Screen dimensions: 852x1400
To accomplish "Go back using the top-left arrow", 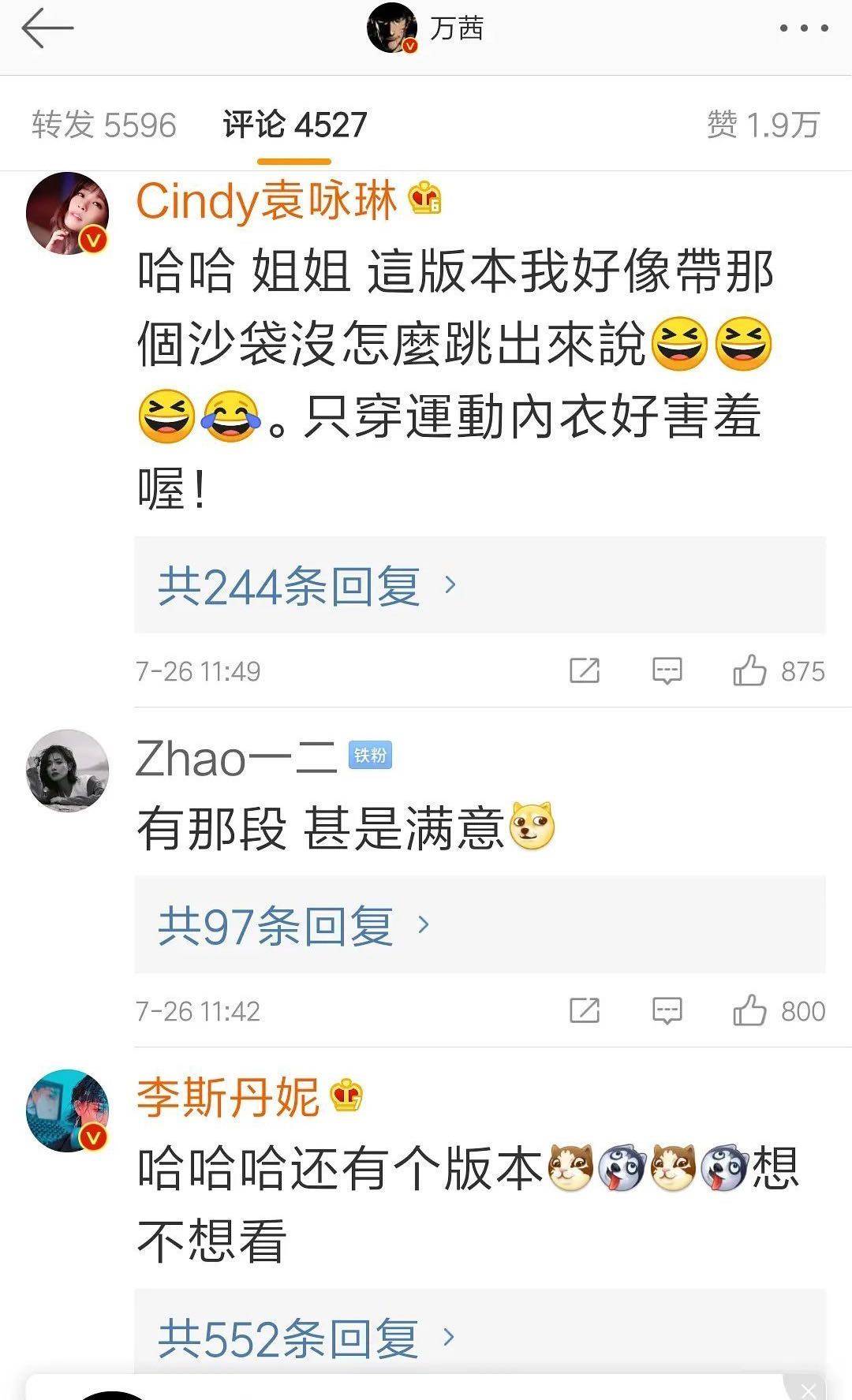I will (47, 29).
